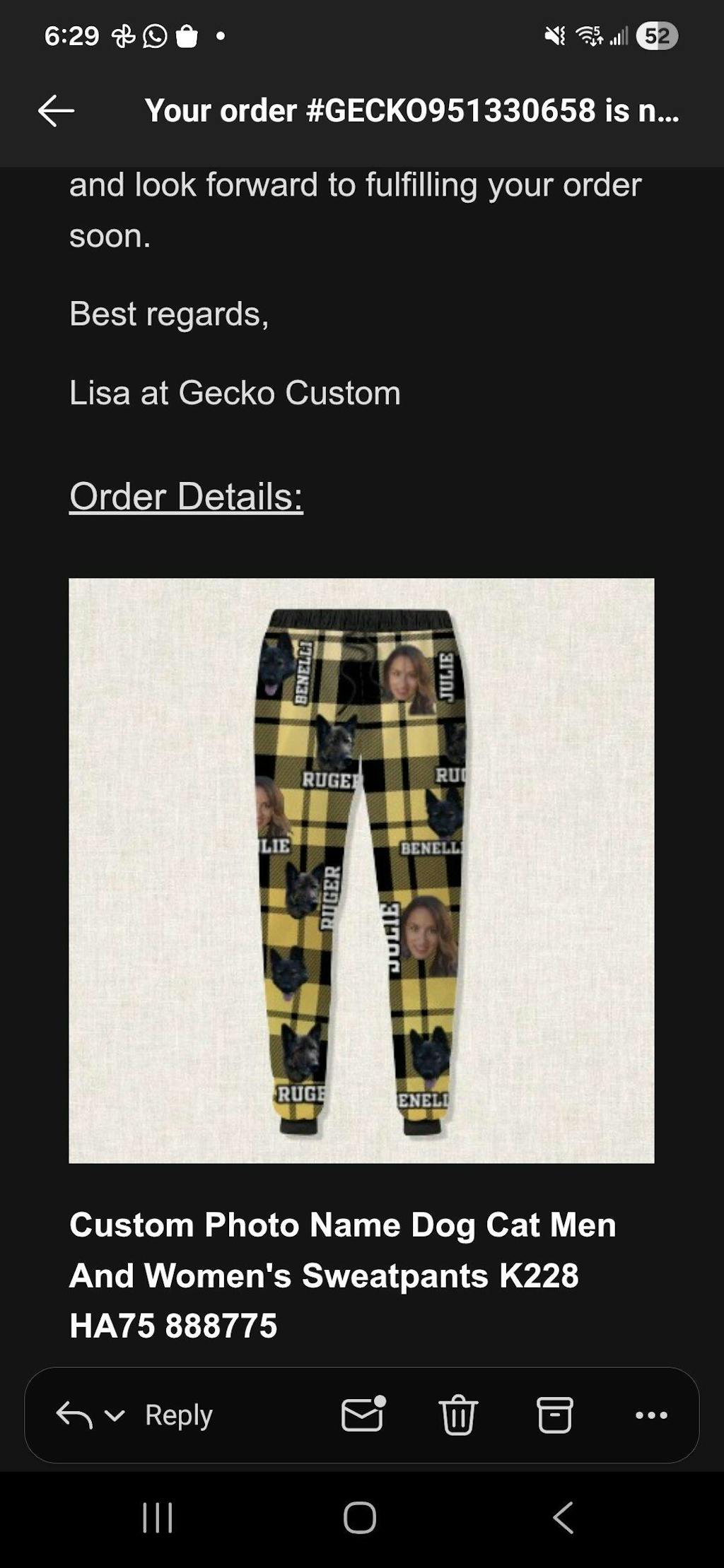Image resolution: width=724 pixels, height=1568 pixels.
Task: Open the custom sweatpants product image
Action: [361, 871]
